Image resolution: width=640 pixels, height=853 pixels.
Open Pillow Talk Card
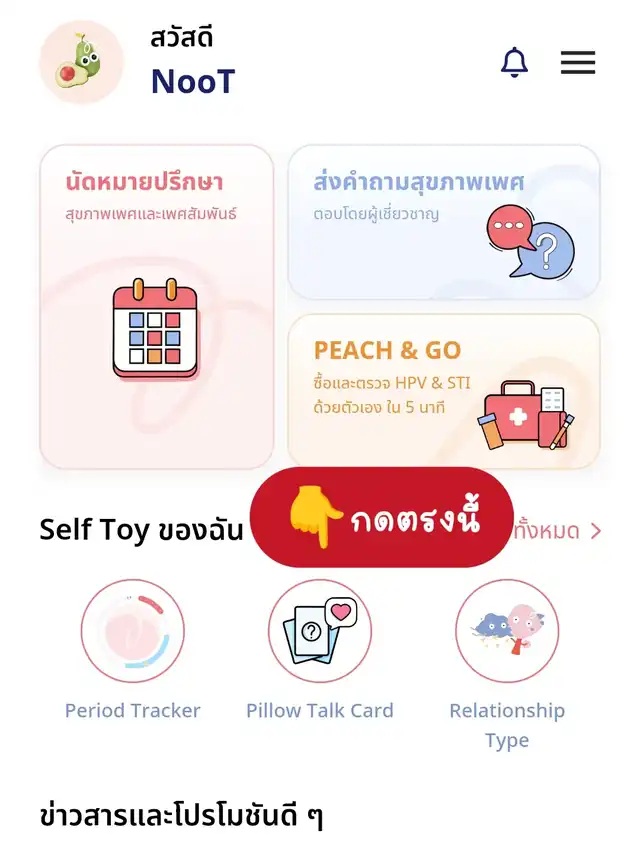point(320,632)
